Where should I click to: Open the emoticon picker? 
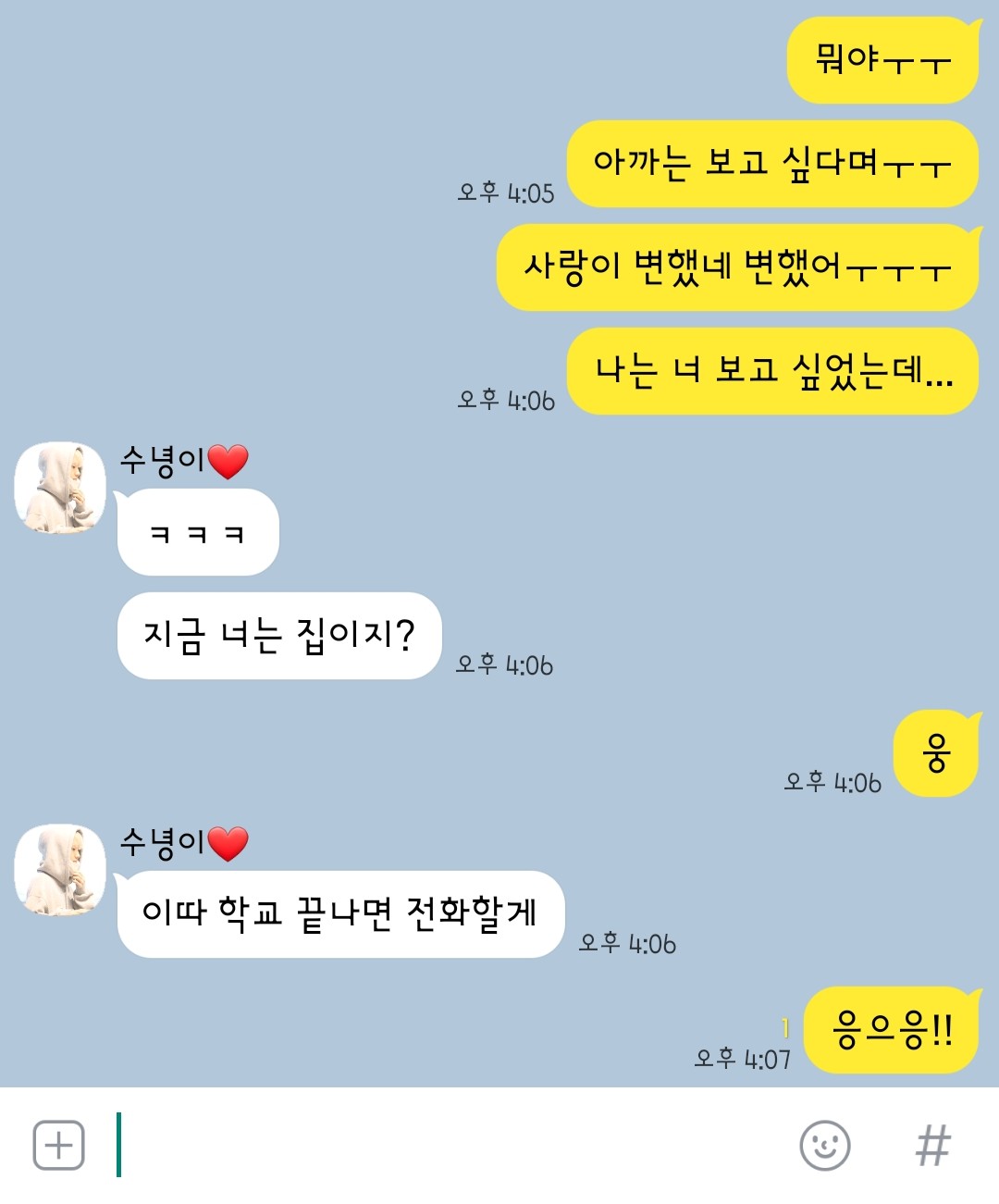pyautogui.click(x=824, y=1146)
